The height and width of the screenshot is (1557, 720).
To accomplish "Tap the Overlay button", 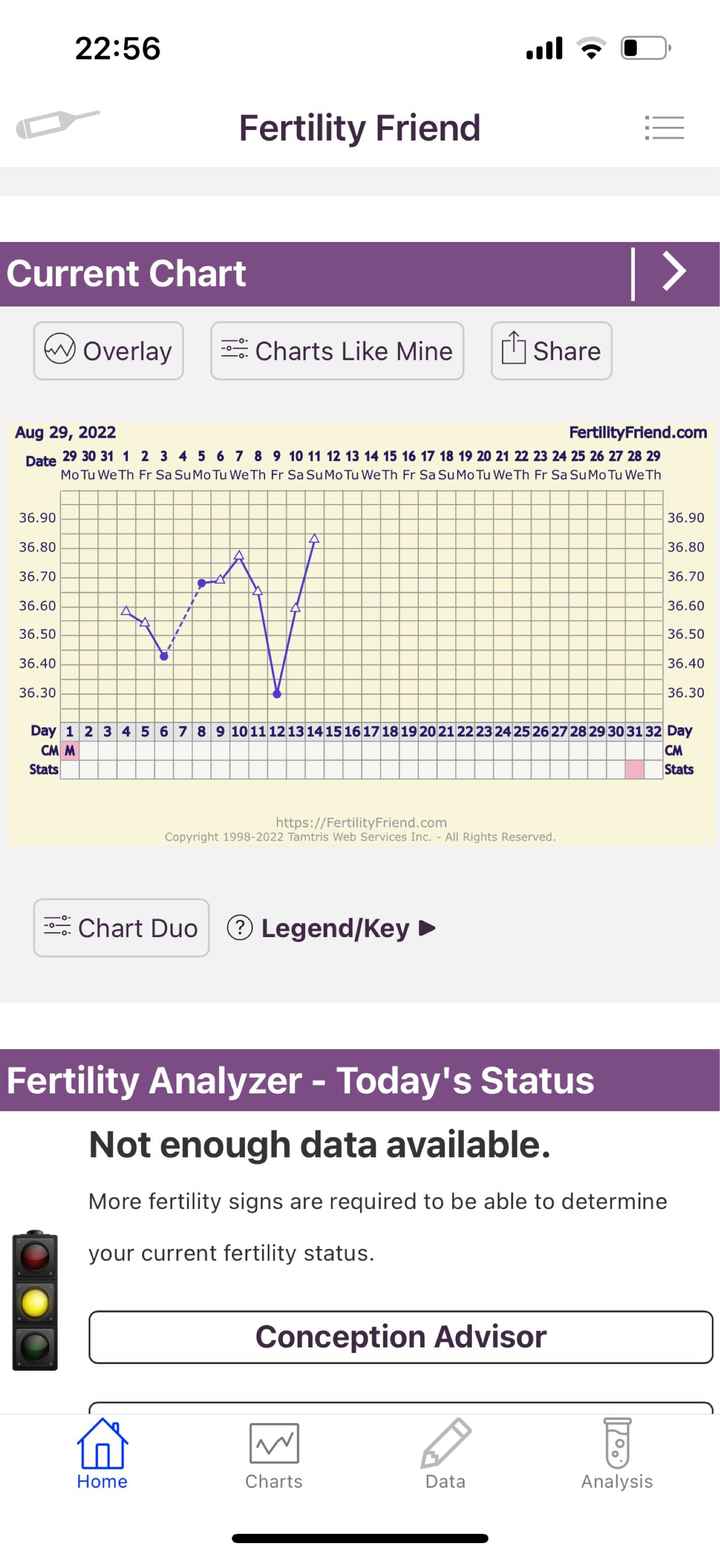I will (x=108, y=351).
